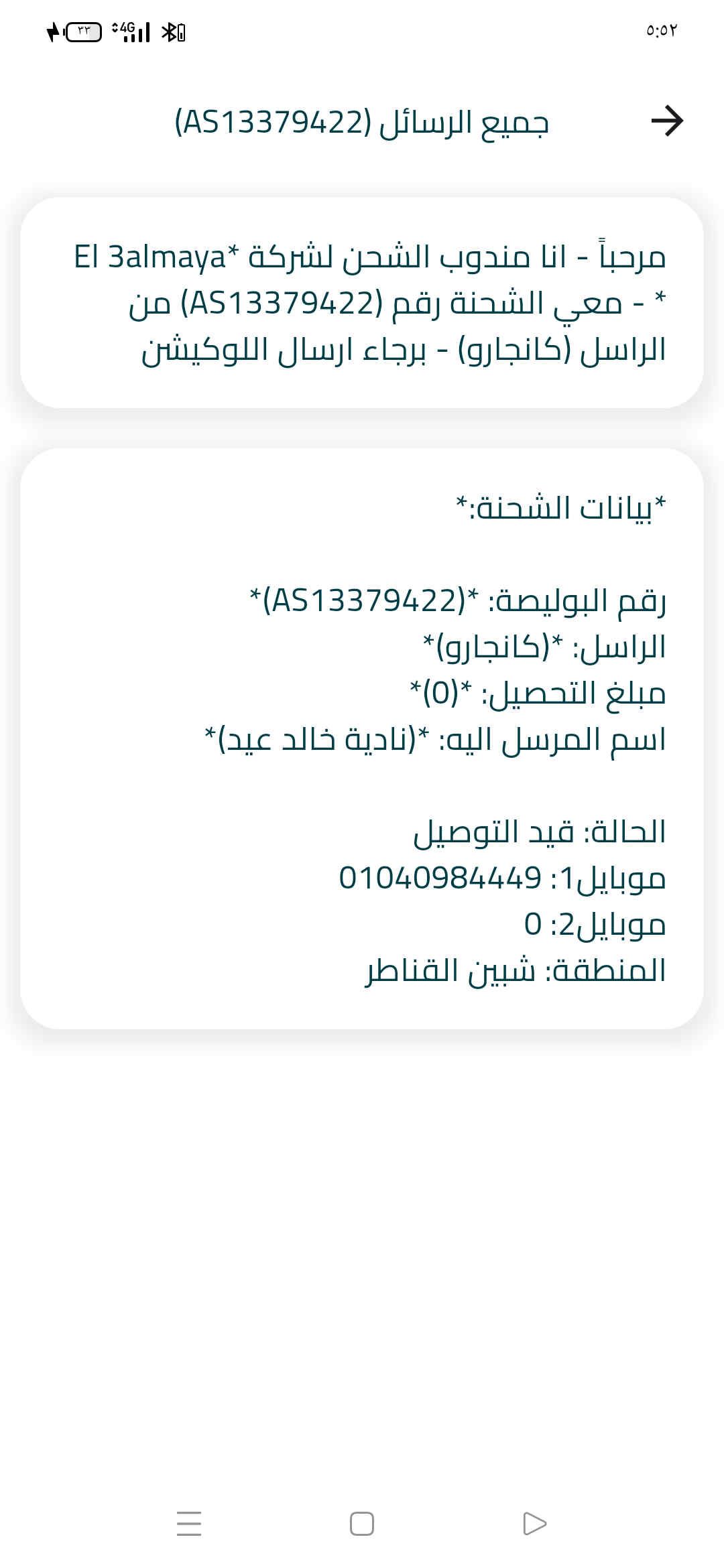Image resolution: width=724 pixels, height=1568 pixels.
Task: Tap the system back triangle button
Action: point(534,1523)
